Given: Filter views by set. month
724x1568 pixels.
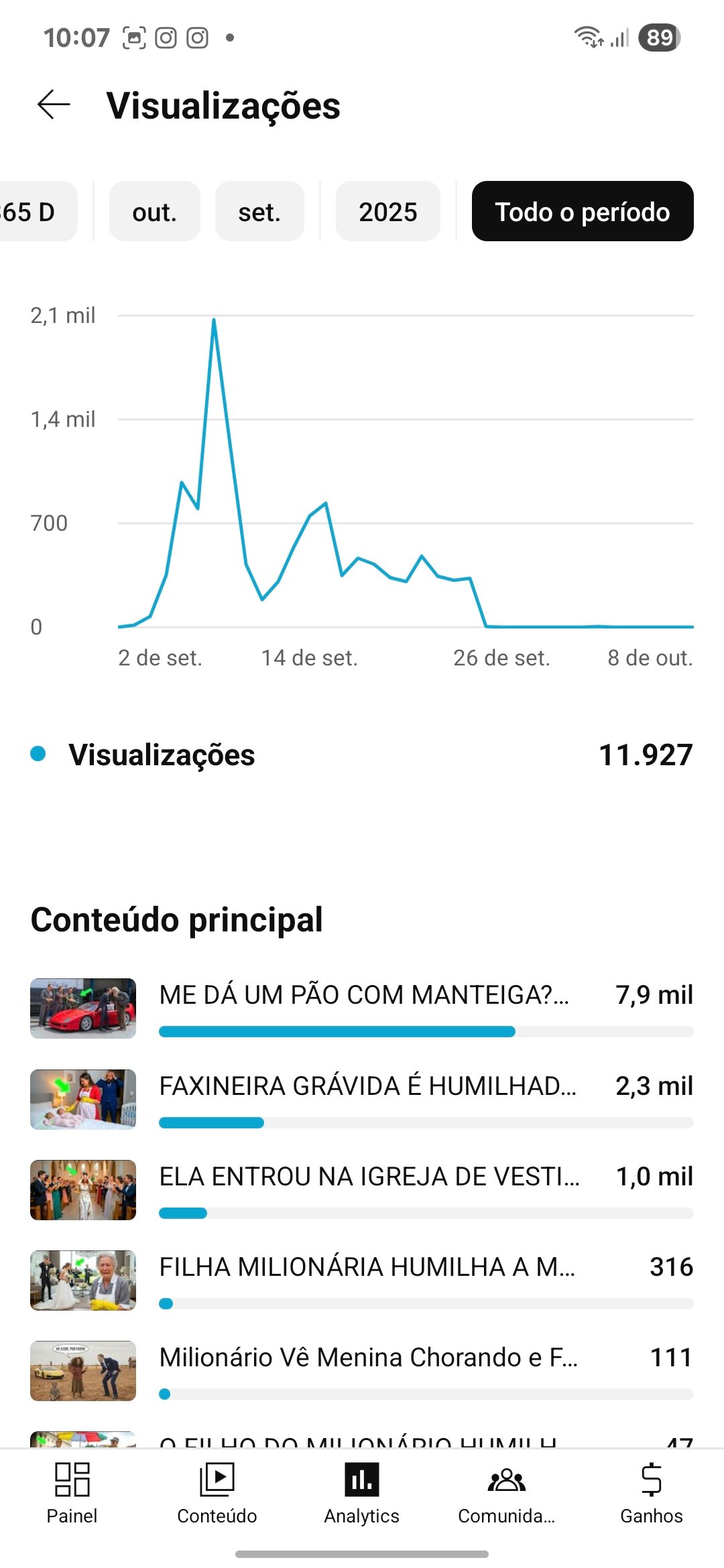Looking at the screenshot, I should [x=259, y=212].
